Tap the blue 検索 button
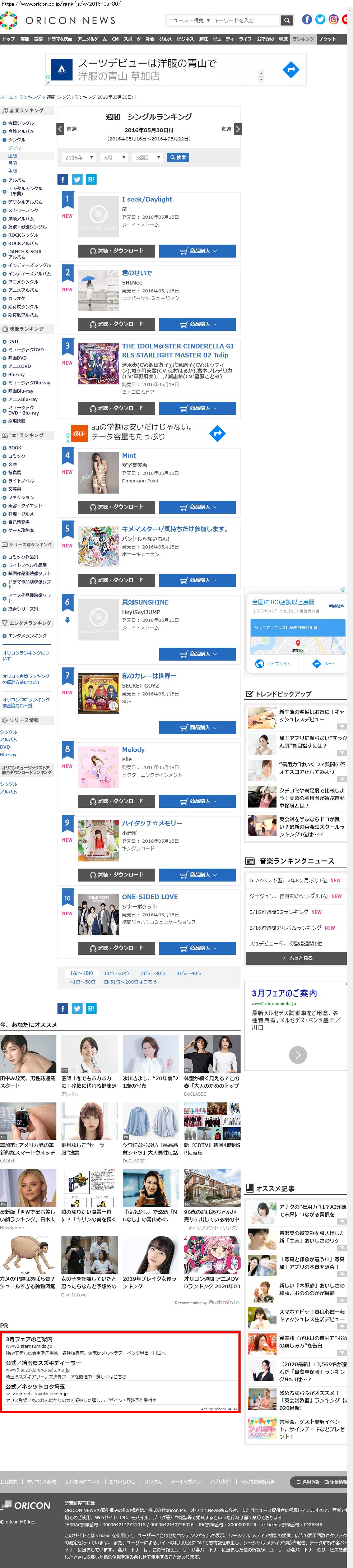The height and width of the screenshot is (1568, 353). [x=178, y=158]
